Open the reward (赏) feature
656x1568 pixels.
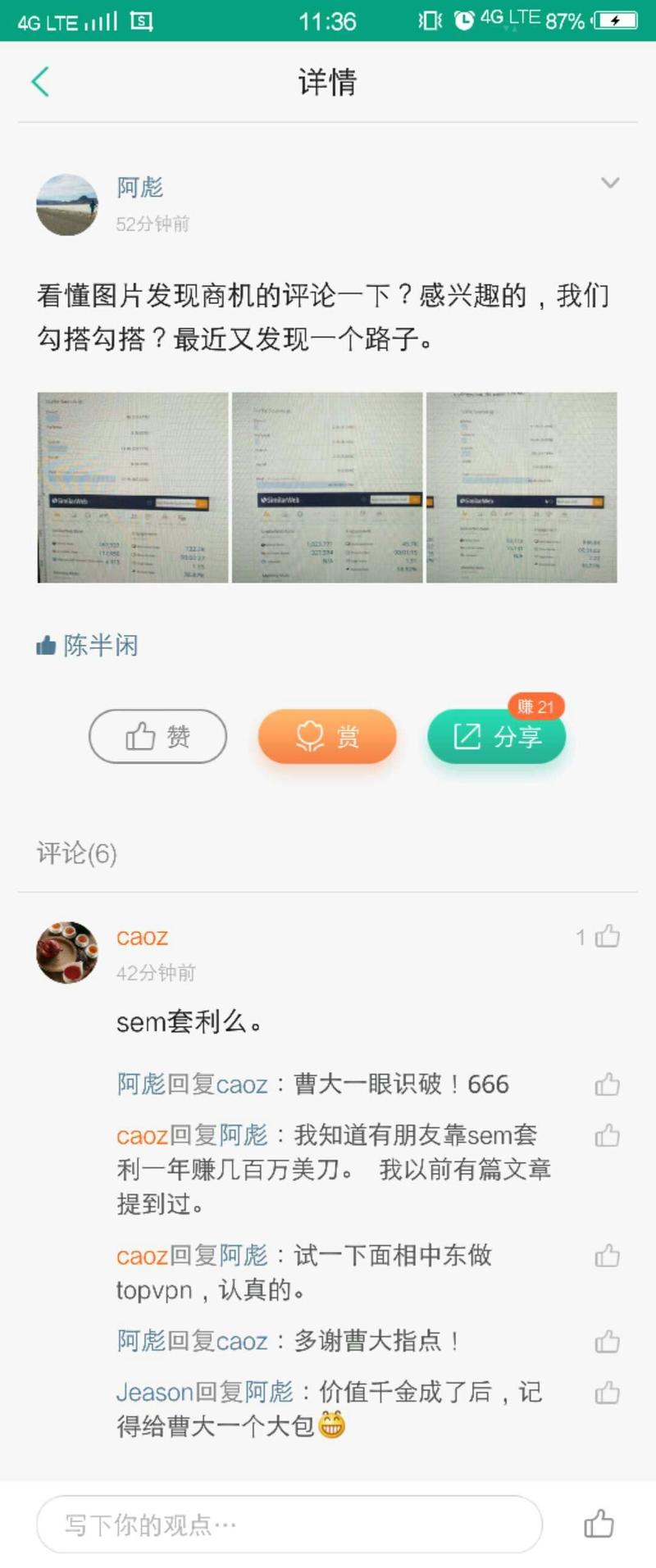(327, 736)
